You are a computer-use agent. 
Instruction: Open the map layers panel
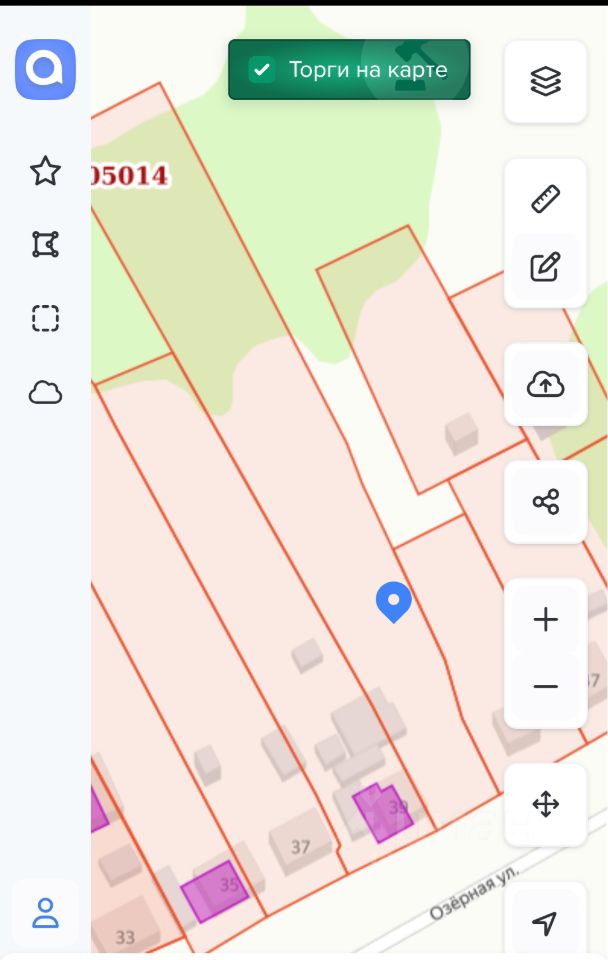click(545, 81)
